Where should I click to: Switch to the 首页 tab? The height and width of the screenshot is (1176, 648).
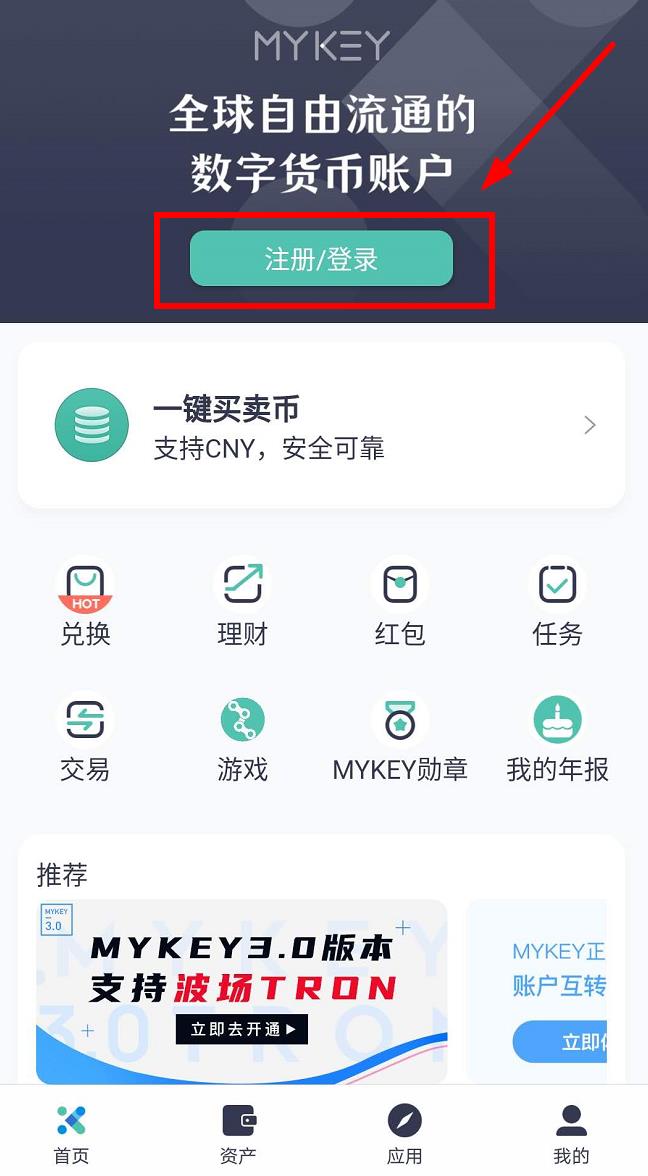71,1134
